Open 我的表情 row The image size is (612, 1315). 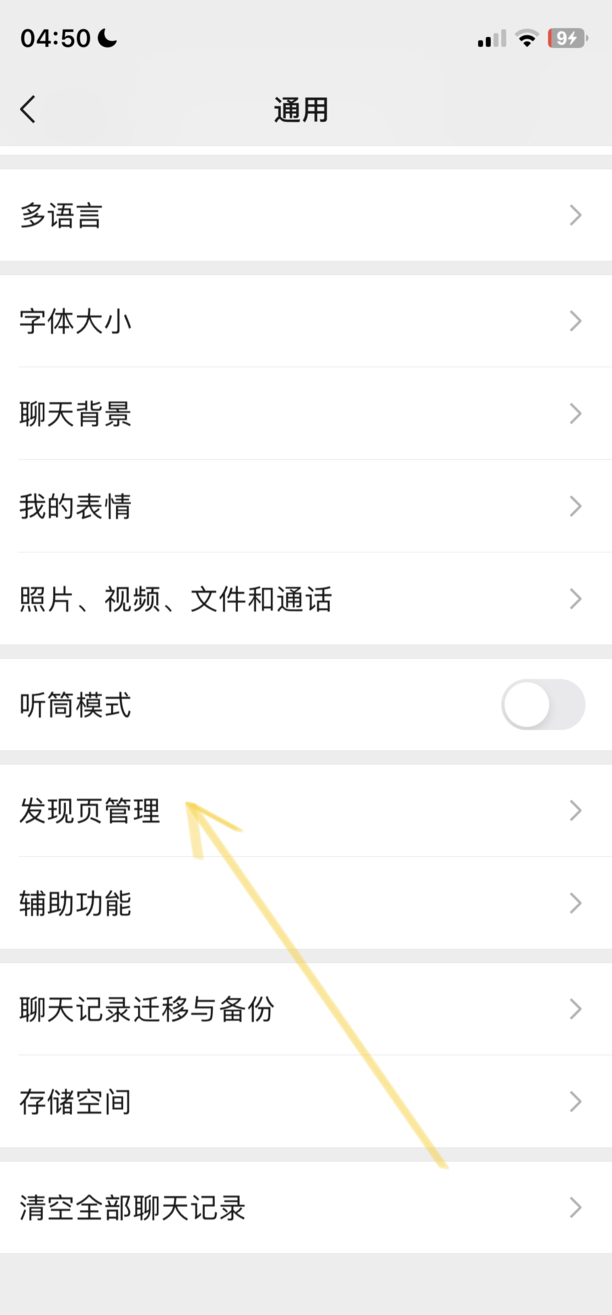[305, 506]
